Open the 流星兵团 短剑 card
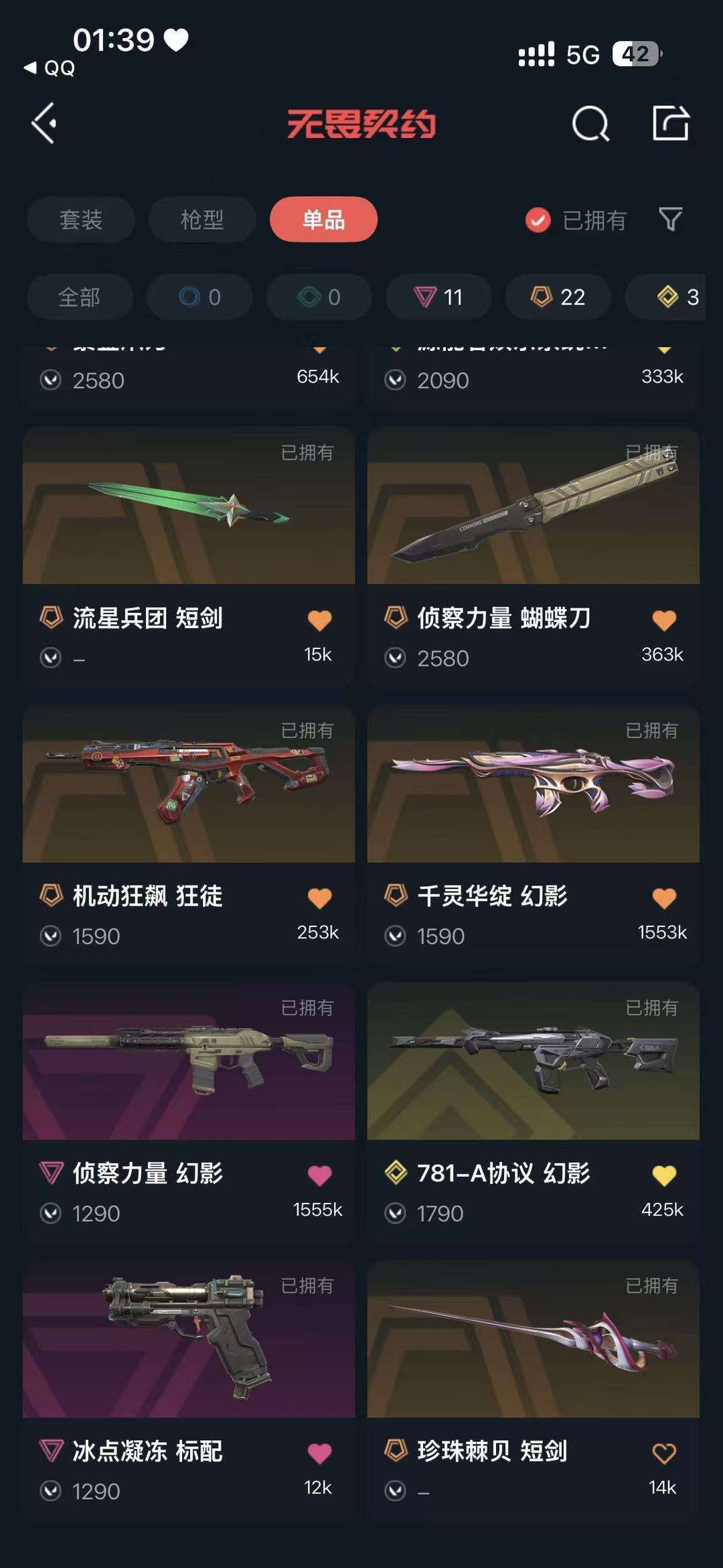This screenshot has height=1568, width=723. [189, 556]
